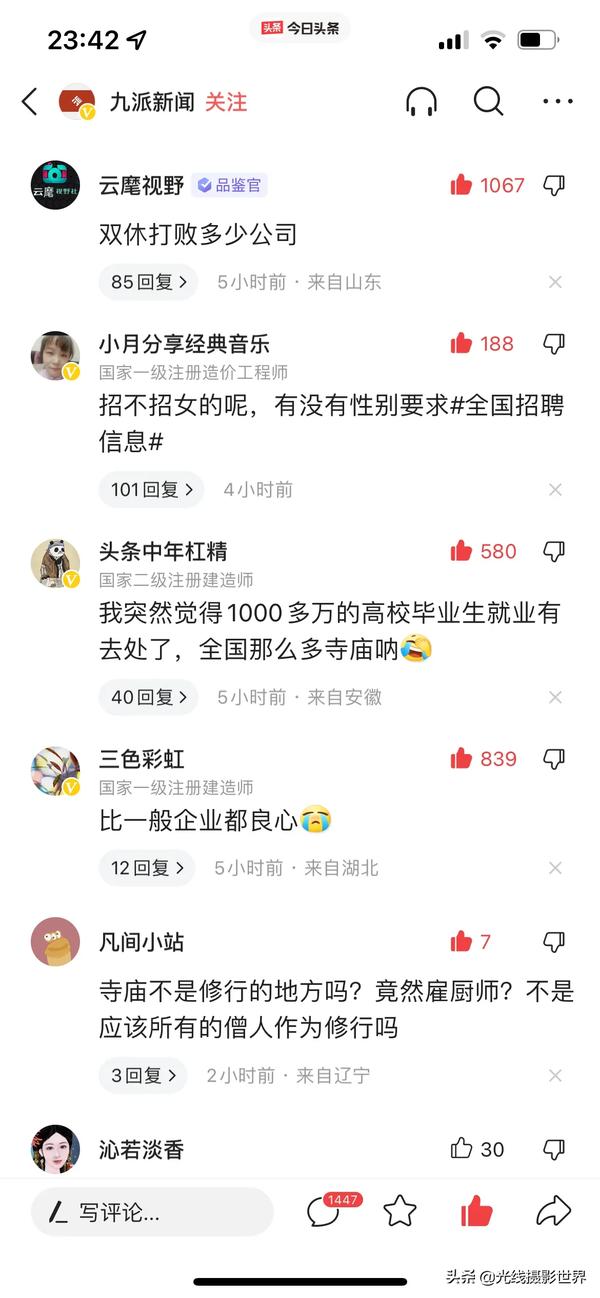The width and height of the screenshot is (600, 1298).
Task: Favorite the article with the star icon
Action: click(x=400, y=1212)
